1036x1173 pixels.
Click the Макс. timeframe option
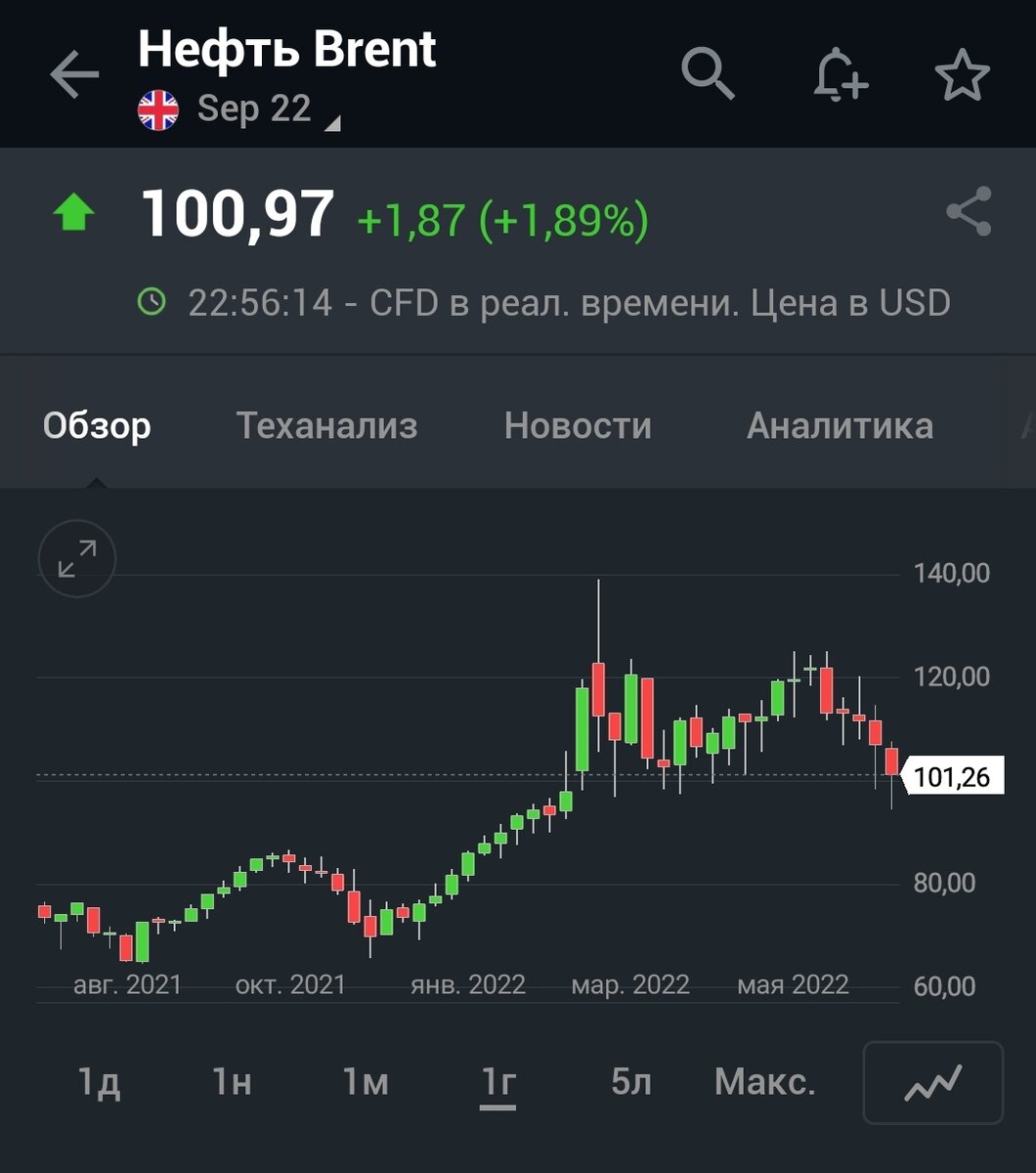[765, 1082]
